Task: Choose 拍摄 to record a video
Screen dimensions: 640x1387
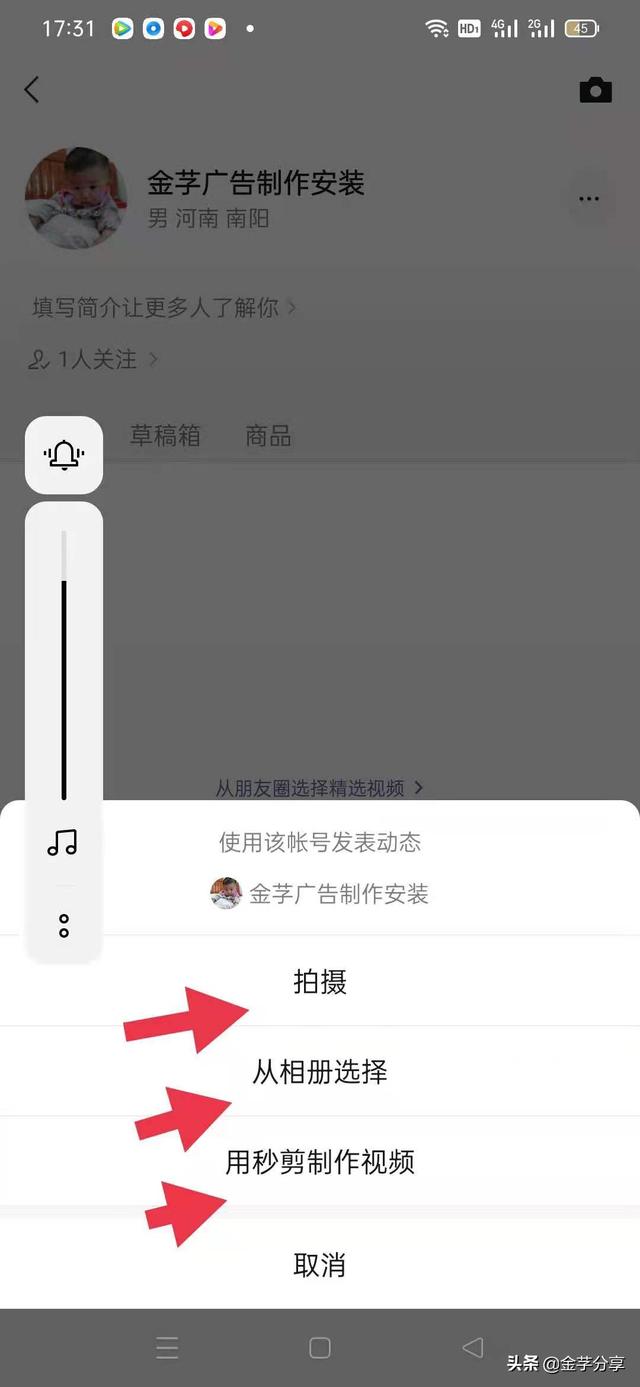Action: [320, 982]
